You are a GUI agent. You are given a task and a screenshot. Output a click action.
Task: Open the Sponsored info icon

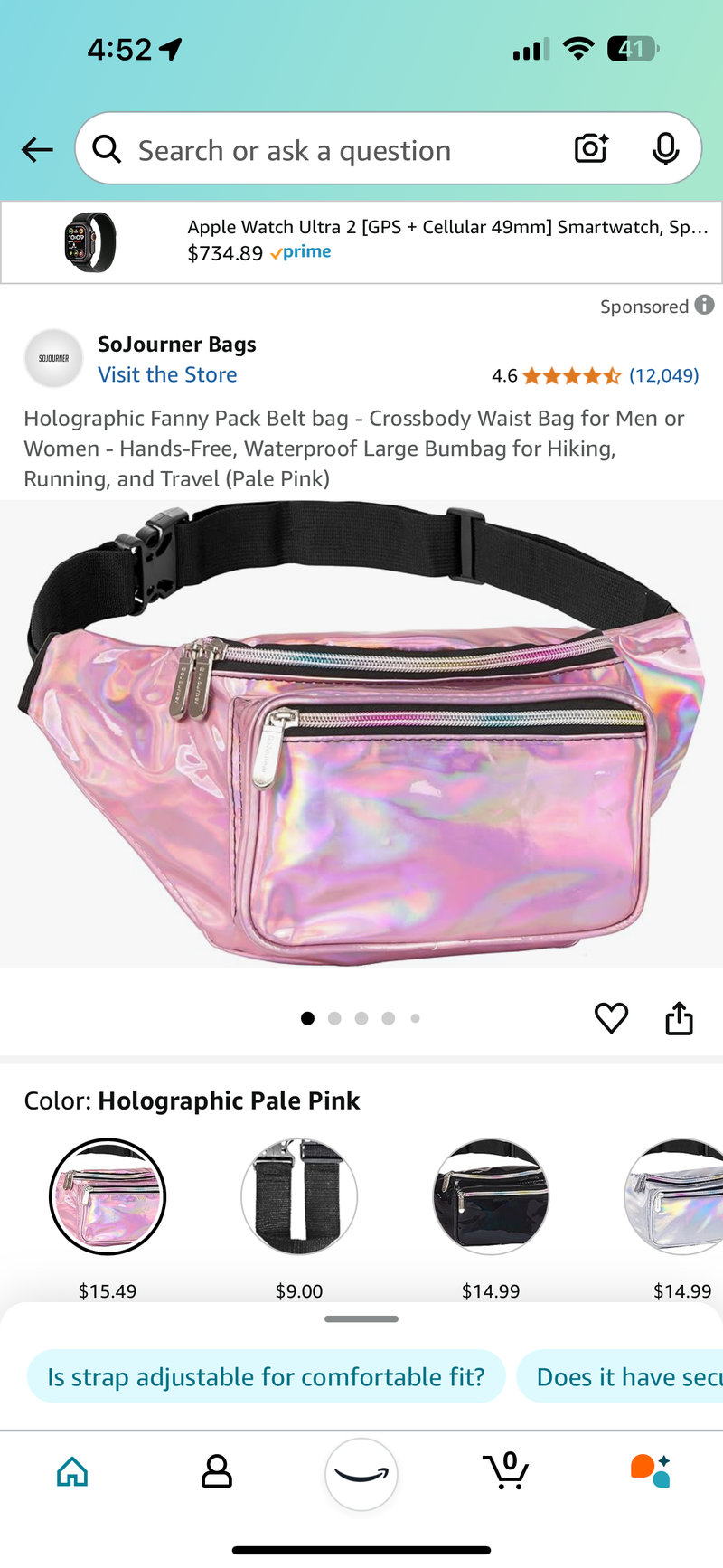[704, 306]
